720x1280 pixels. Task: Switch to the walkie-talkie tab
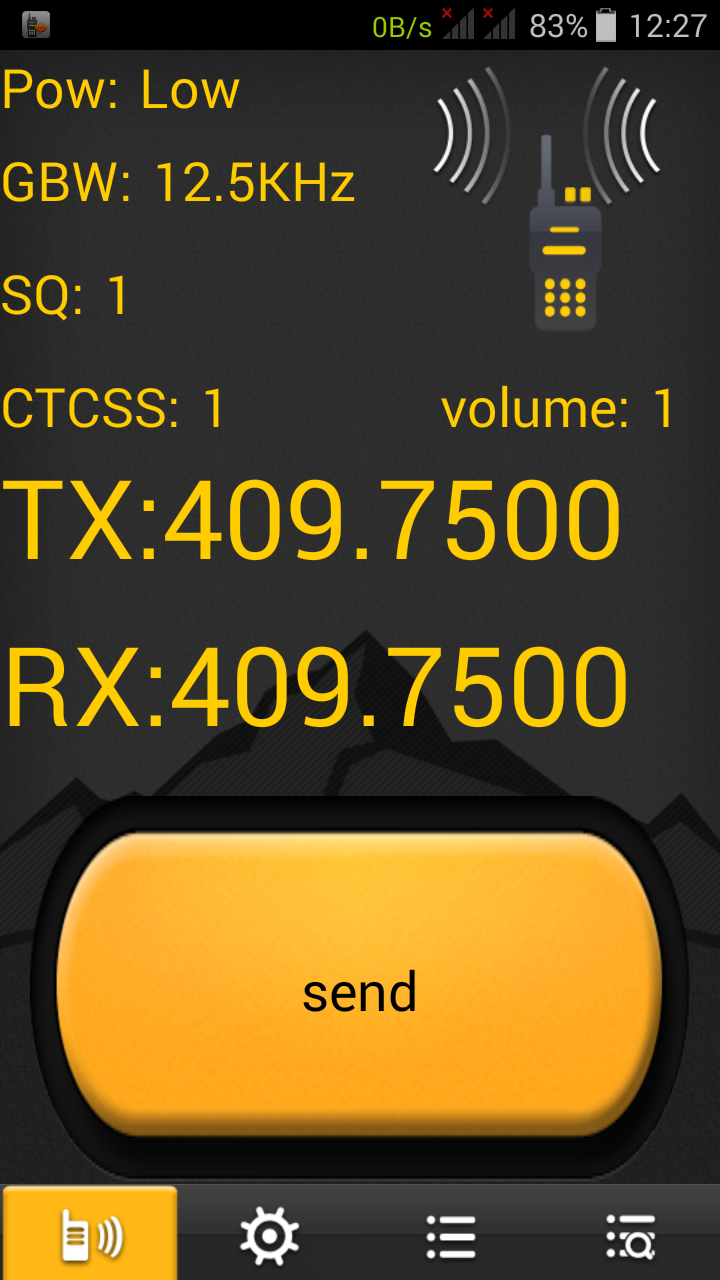point(90,1236)
